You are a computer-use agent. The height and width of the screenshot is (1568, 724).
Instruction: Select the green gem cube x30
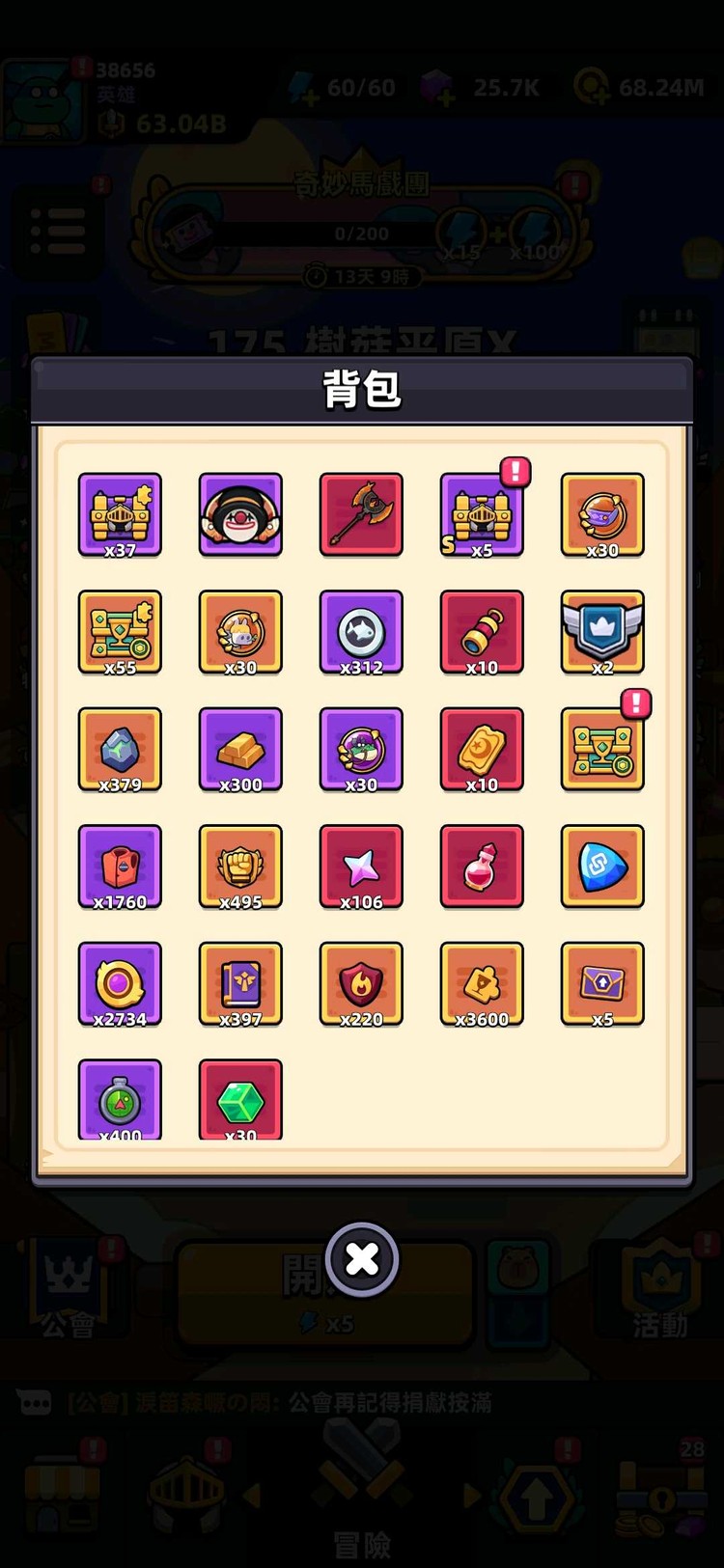pos(240,1100)
